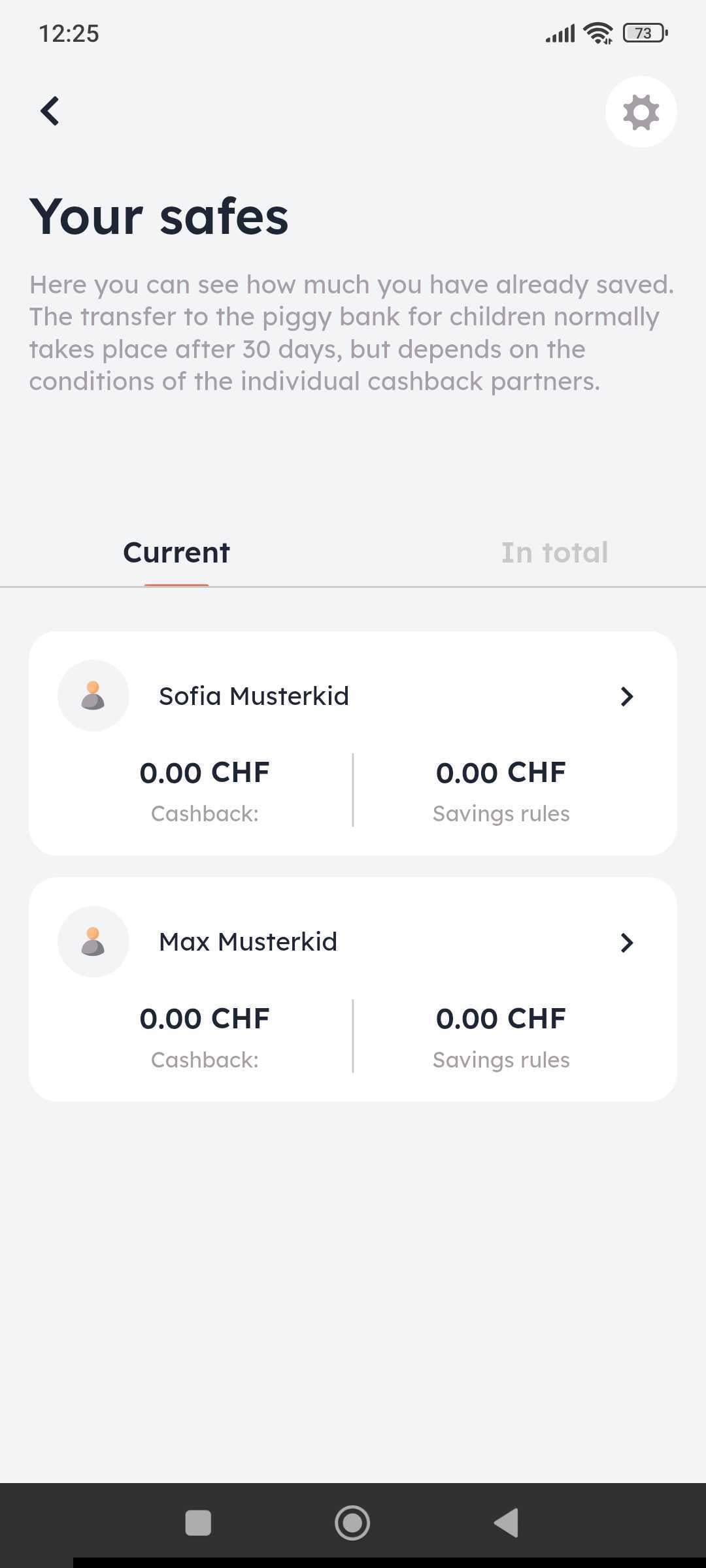Go back using the top-left arrow
This screenshot has width=706, height=1568.
[x=50, y=111]
